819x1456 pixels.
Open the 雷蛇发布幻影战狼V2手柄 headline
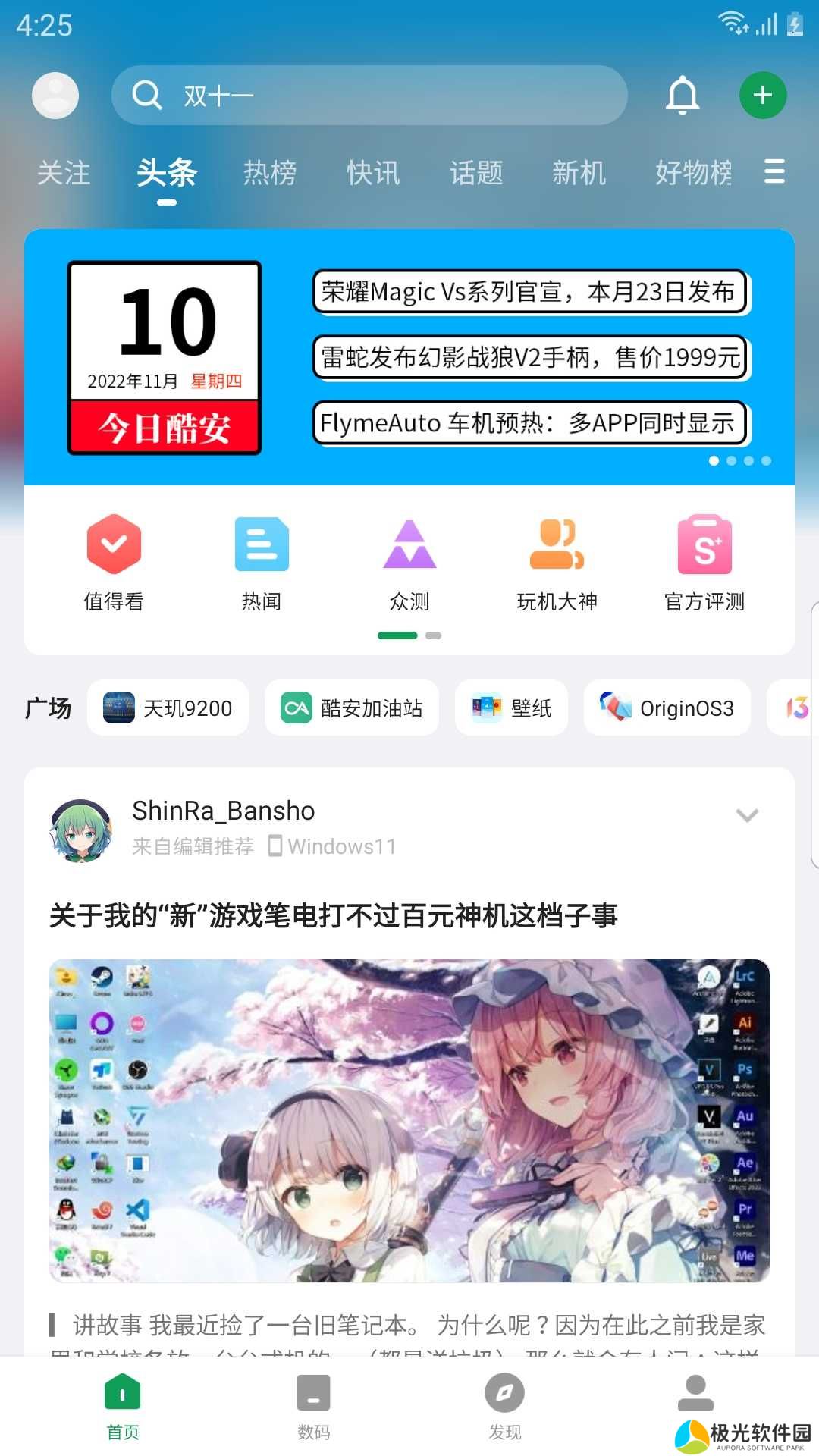pyautogui.click(x=529, y=357)
